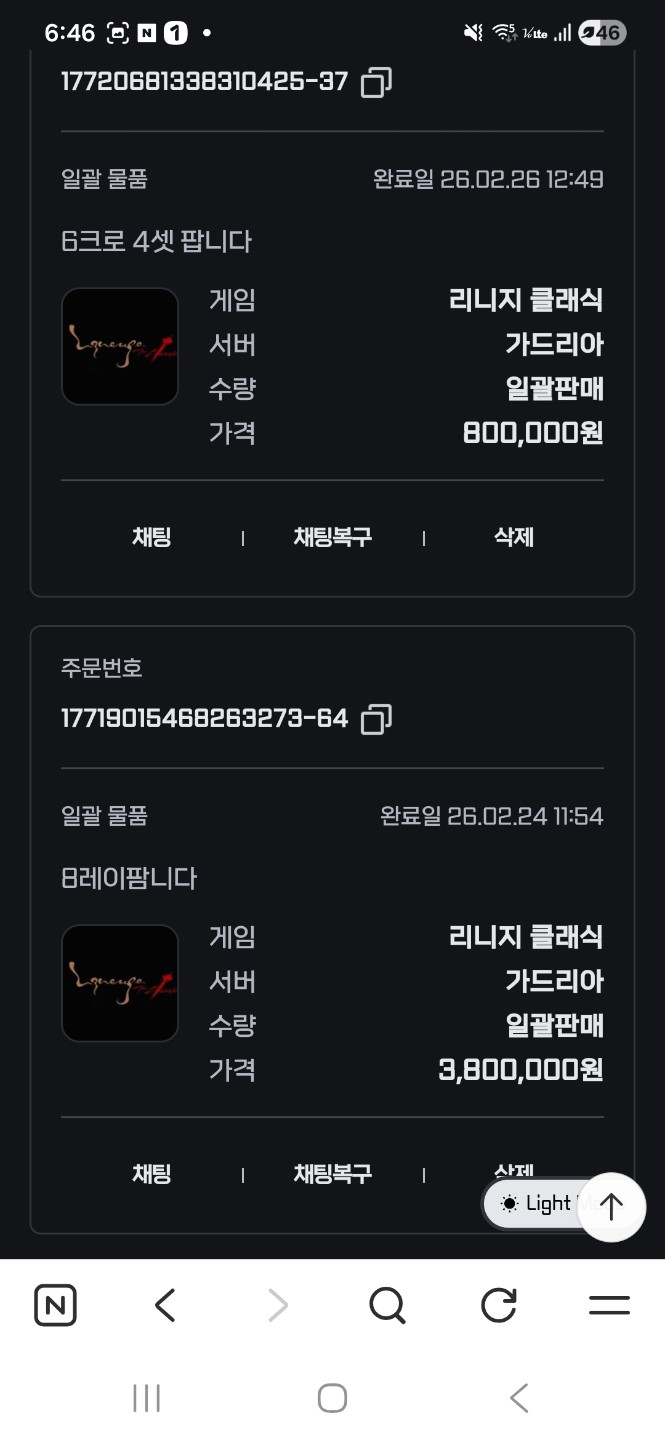Screen dimensions: 665x1440
Task: Tap 채팅복구 for the 800,000원 order
Action: (x=332, y=537)
